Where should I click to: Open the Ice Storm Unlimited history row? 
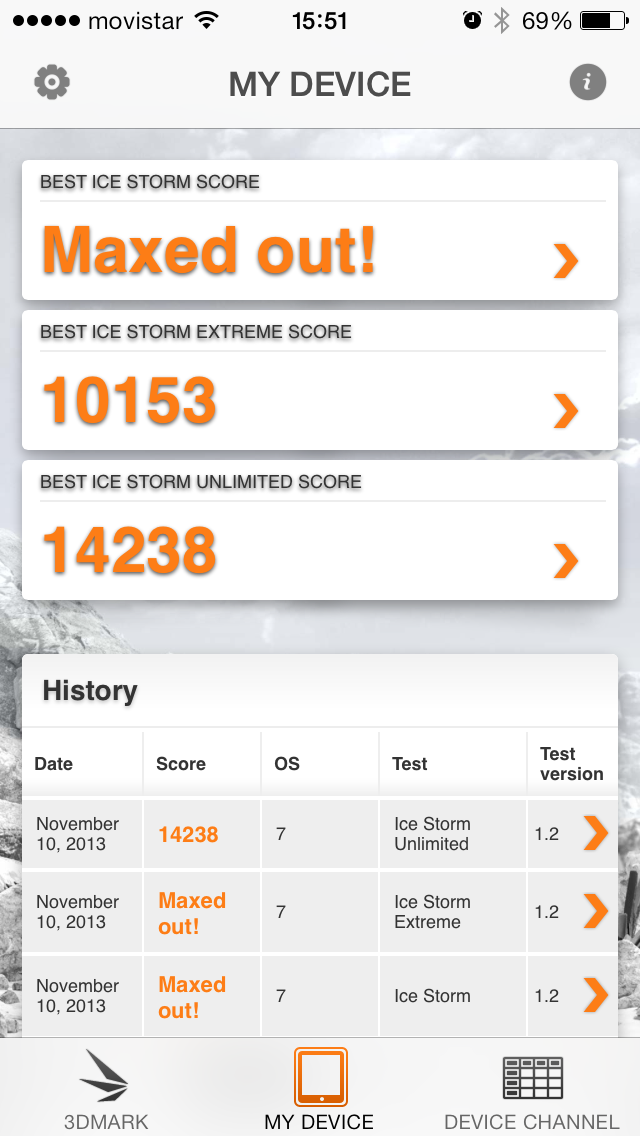319,834
